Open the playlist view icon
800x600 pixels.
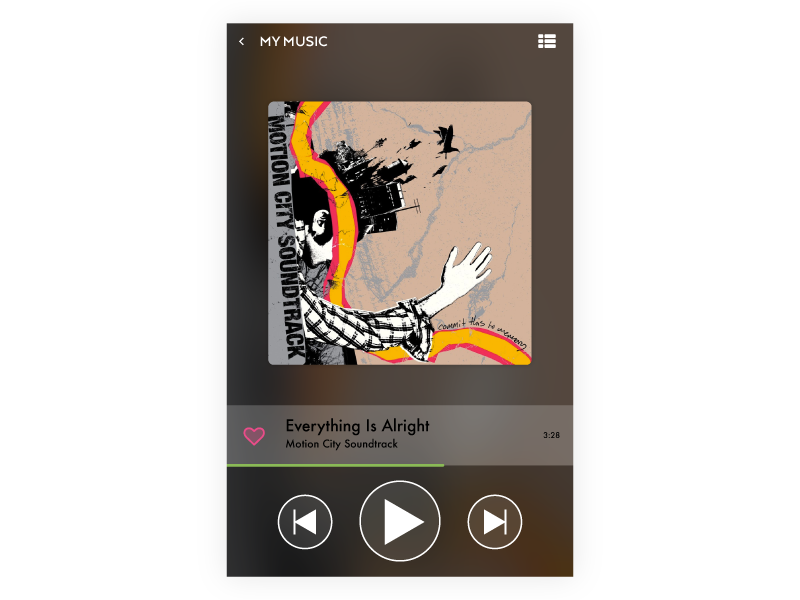click(546, 41)
